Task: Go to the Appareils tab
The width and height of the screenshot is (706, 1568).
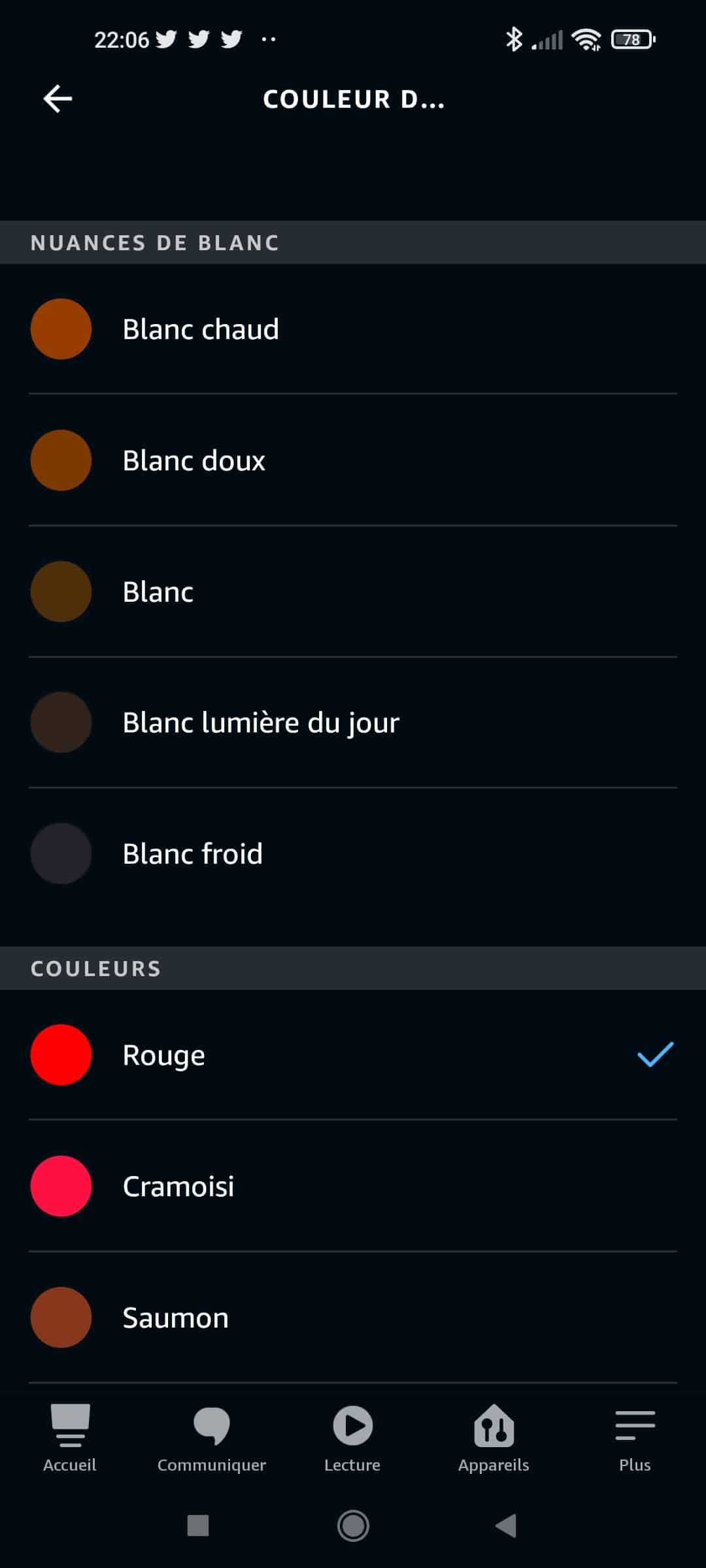Action: click(494, 1439)
